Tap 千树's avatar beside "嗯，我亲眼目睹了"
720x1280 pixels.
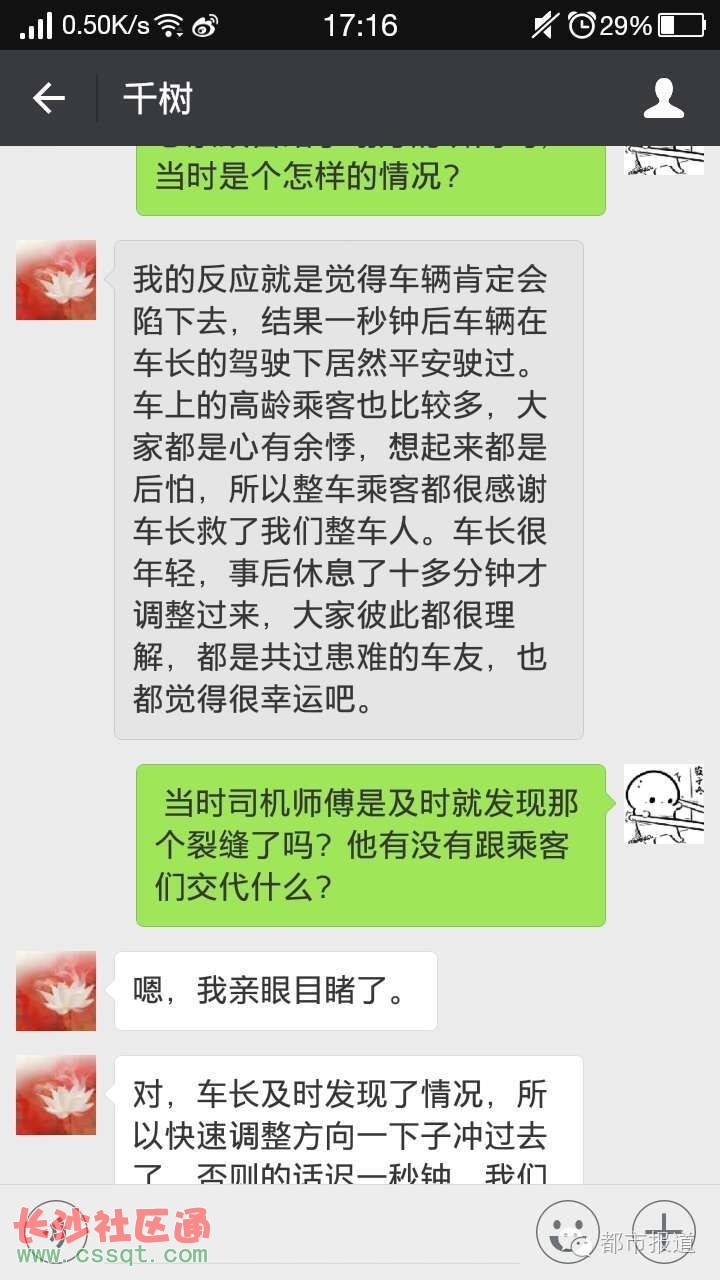56,990
